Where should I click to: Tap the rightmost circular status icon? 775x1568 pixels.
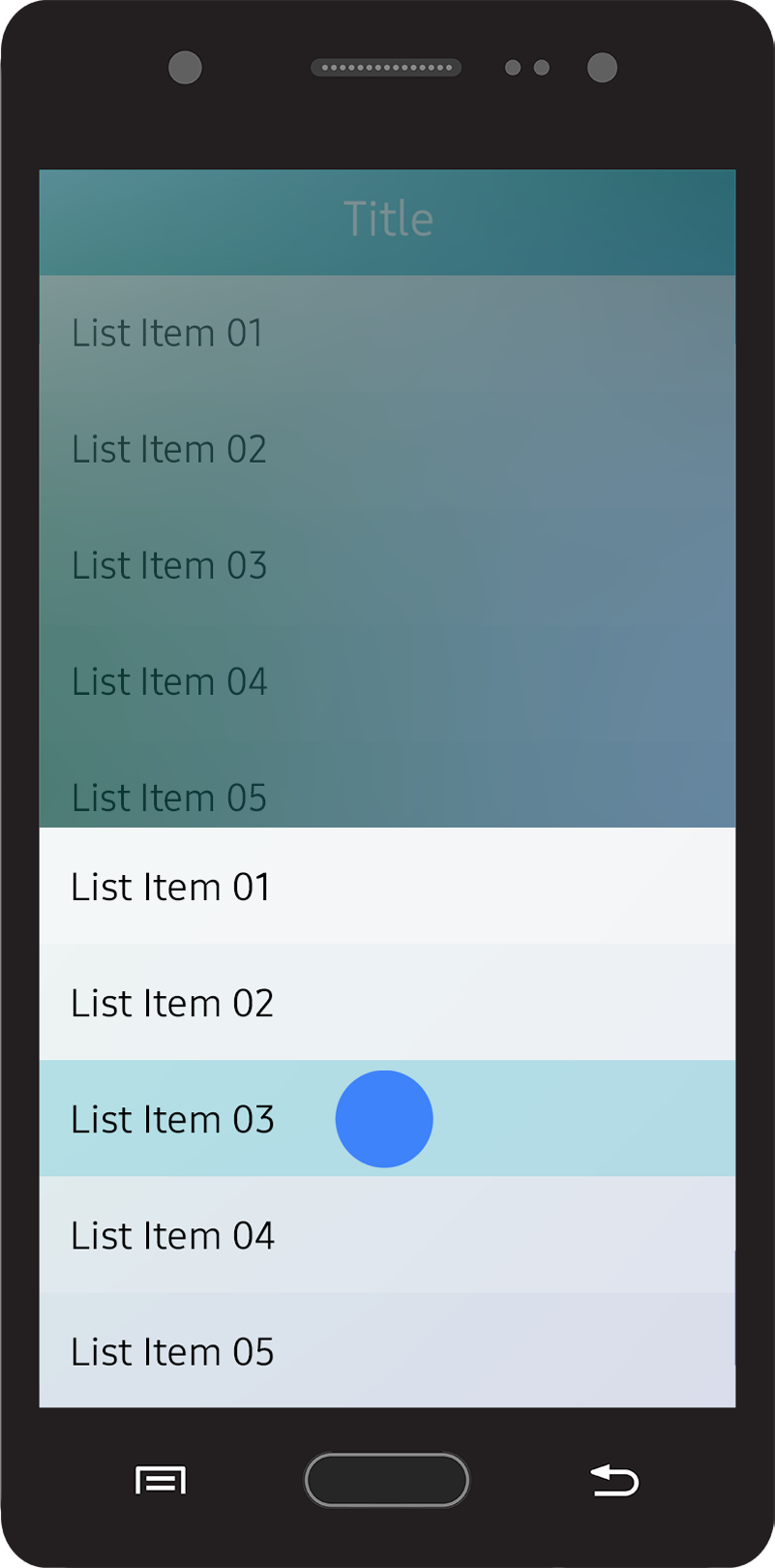(602, 68)
